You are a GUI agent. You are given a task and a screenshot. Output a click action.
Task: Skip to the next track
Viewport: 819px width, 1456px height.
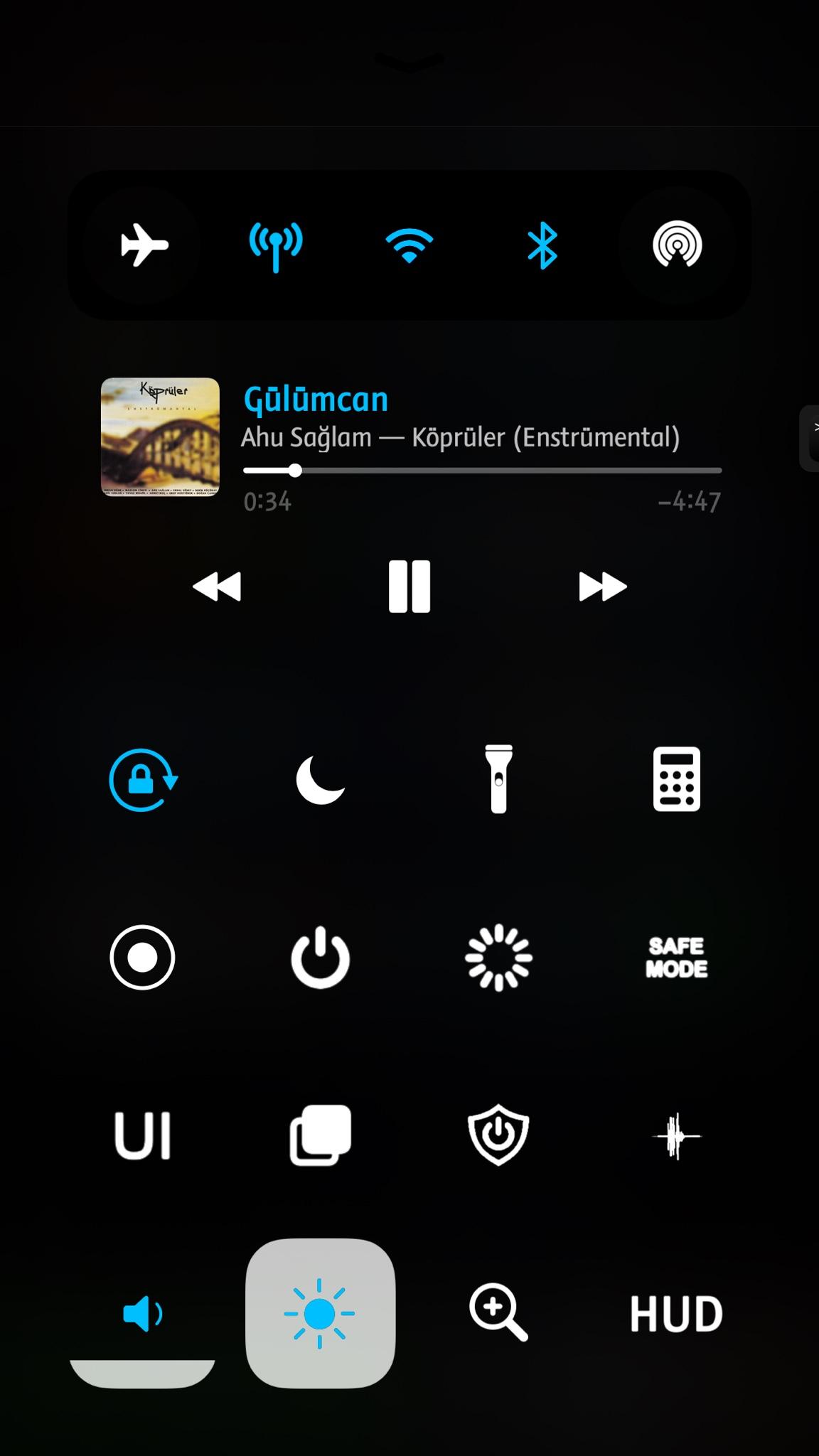click(602, 587)
